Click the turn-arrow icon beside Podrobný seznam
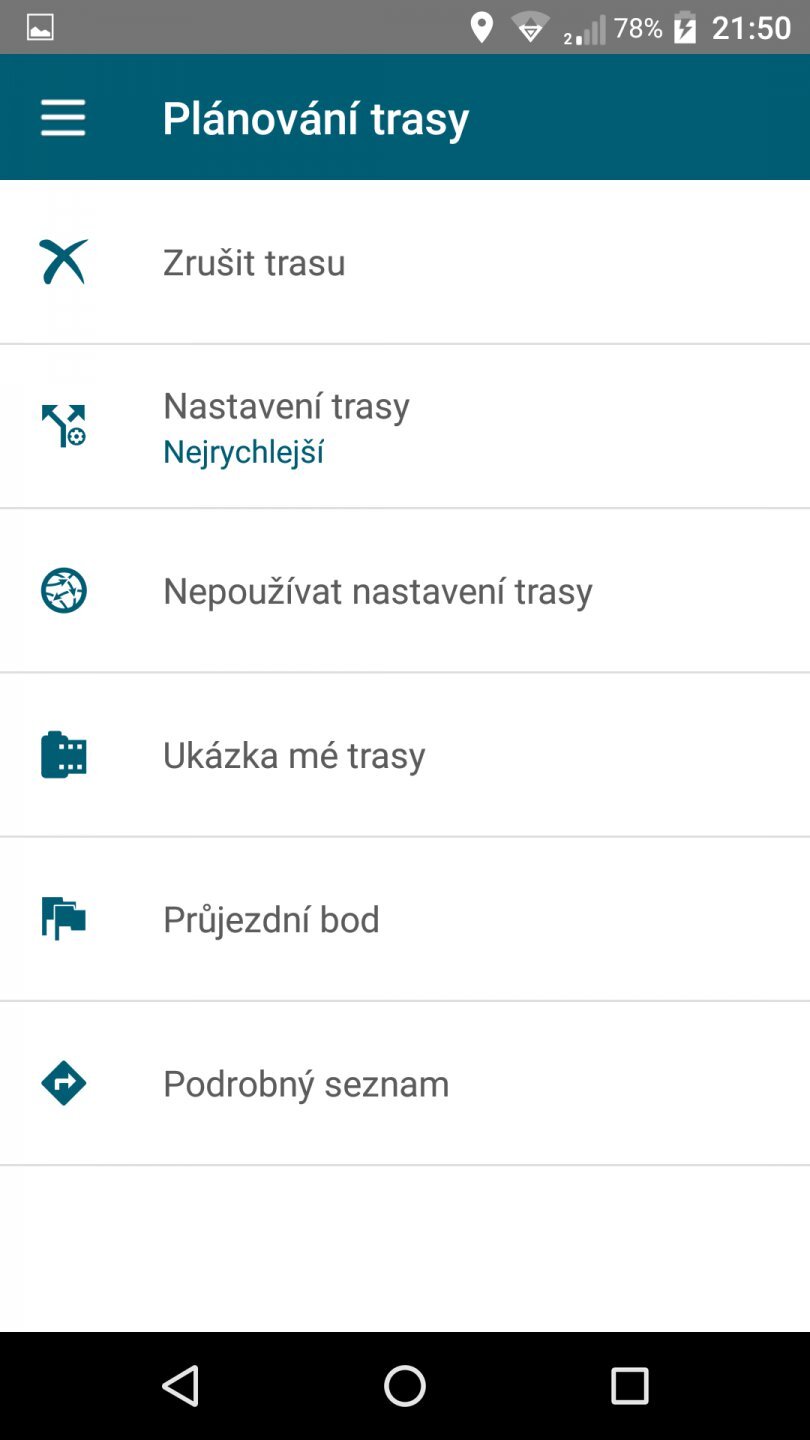This screenshot has height=1440, width=810. tap(63, 1083)
